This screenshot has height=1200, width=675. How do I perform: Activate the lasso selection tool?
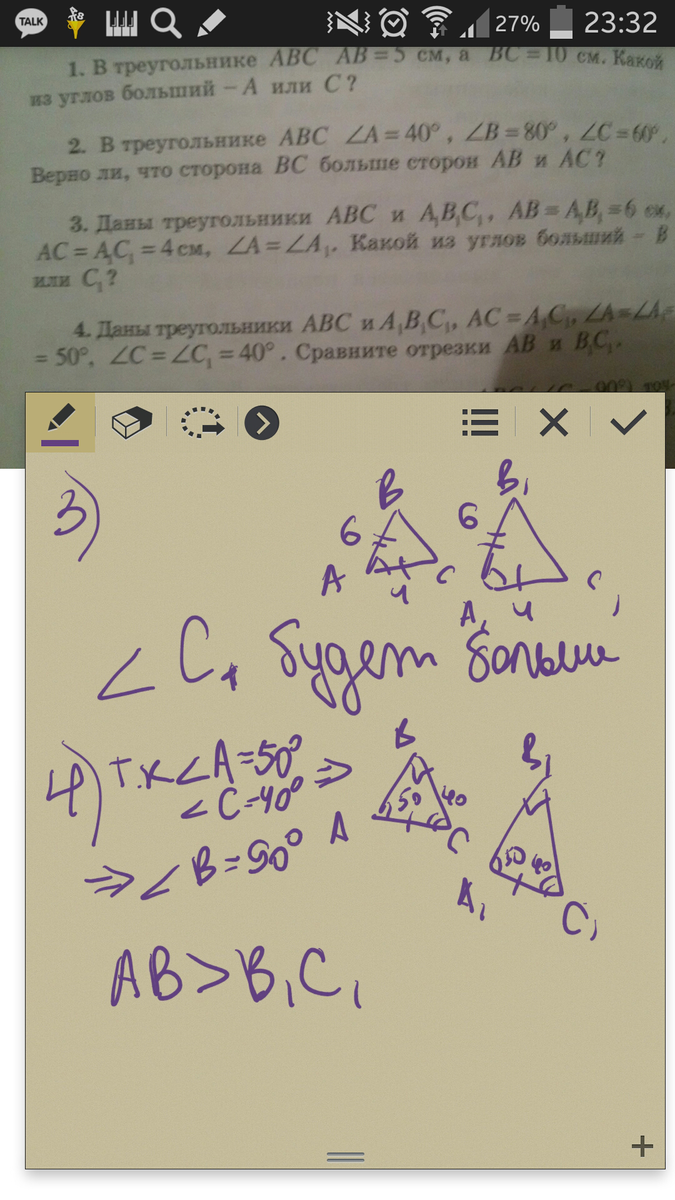point(203,423)
